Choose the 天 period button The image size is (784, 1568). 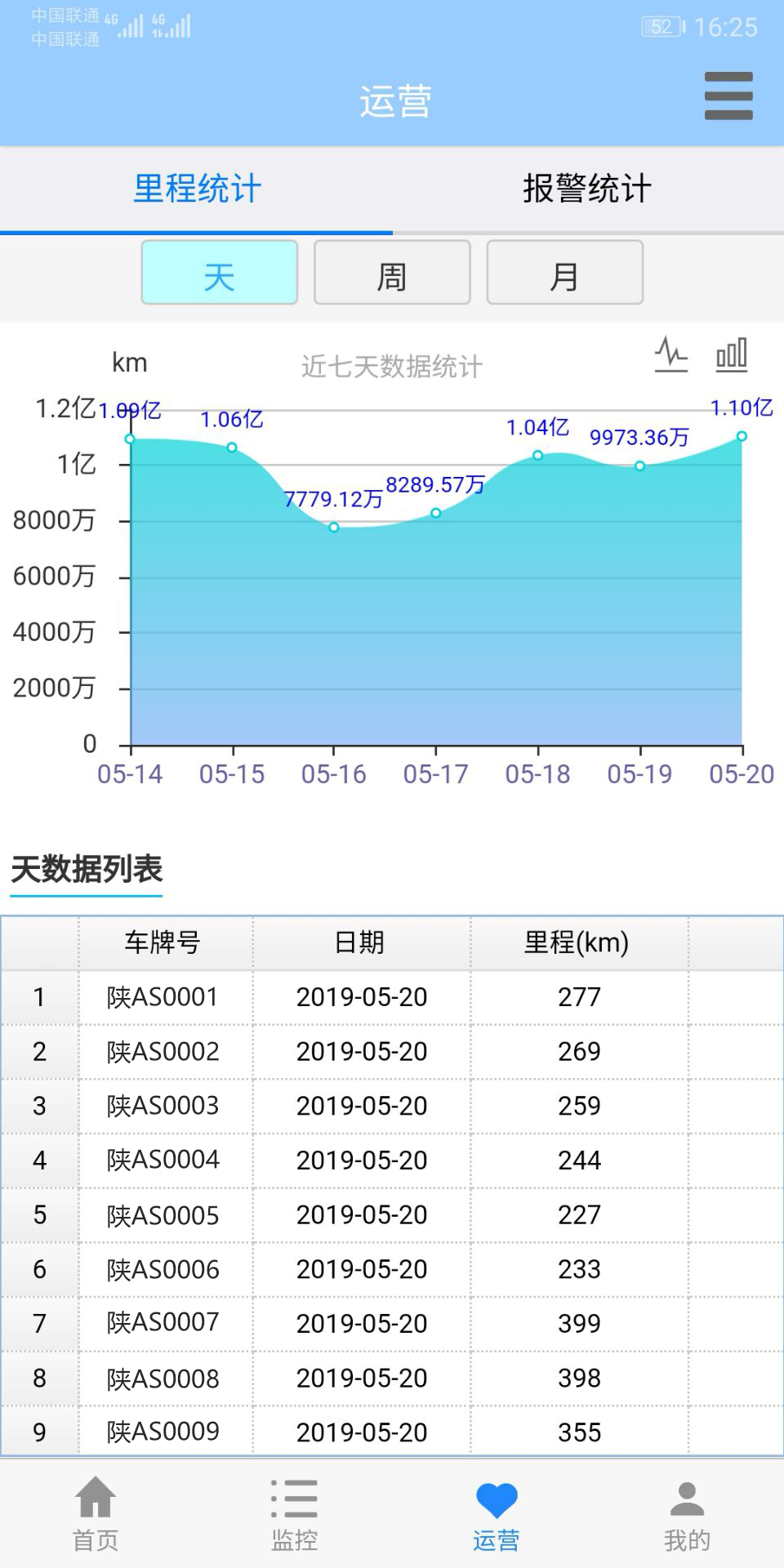[220, 273]
